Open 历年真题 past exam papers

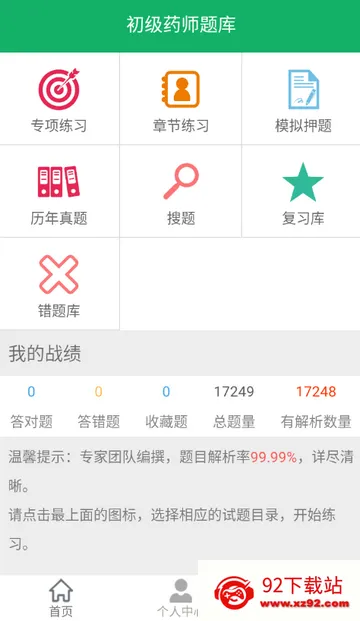click(59, 191)
